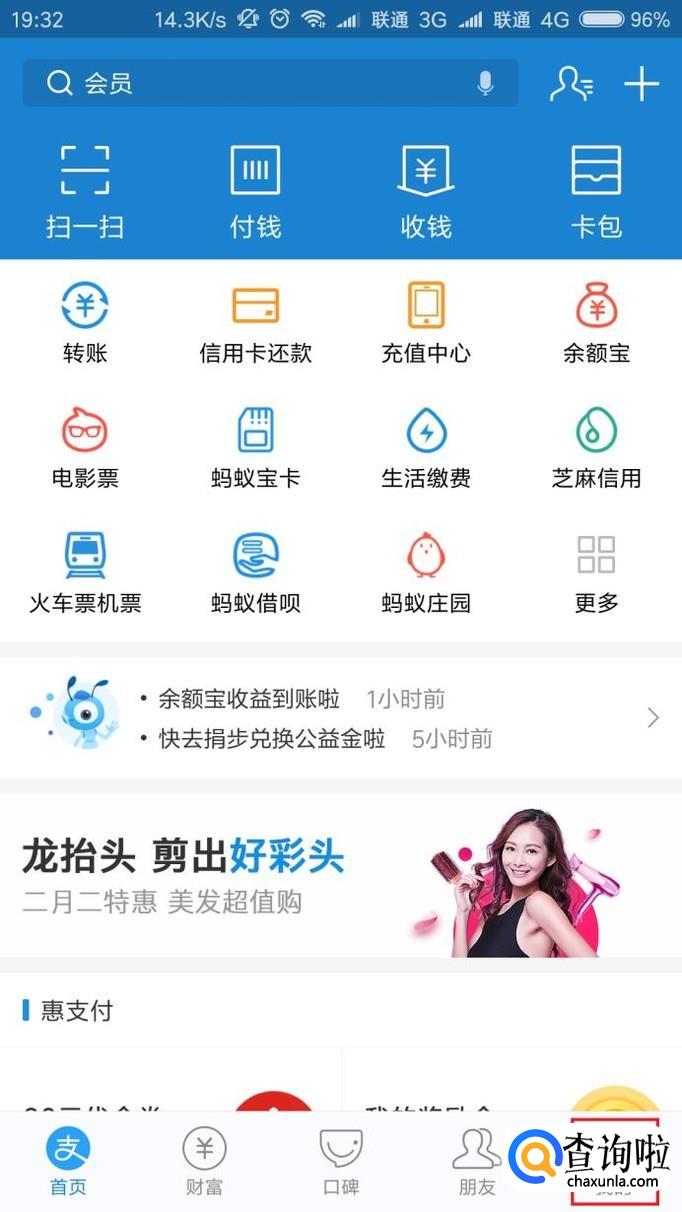The width and height of the screenshot is (682, 1212).
Task: Open 卡包 card wallet
Action: [x=596, y=192]
